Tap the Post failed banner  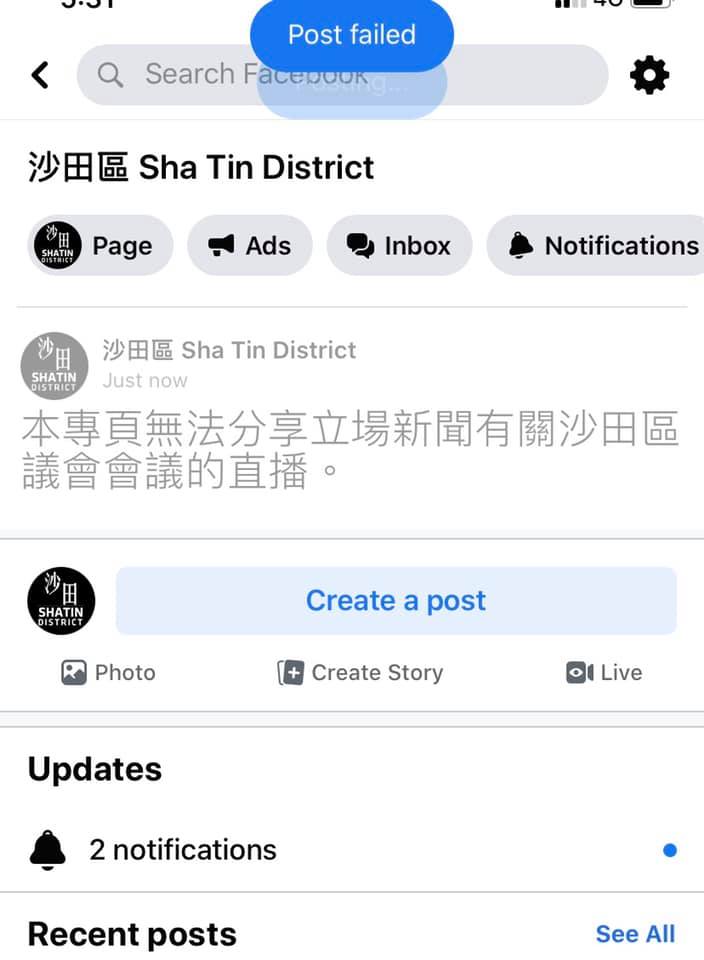352,35
